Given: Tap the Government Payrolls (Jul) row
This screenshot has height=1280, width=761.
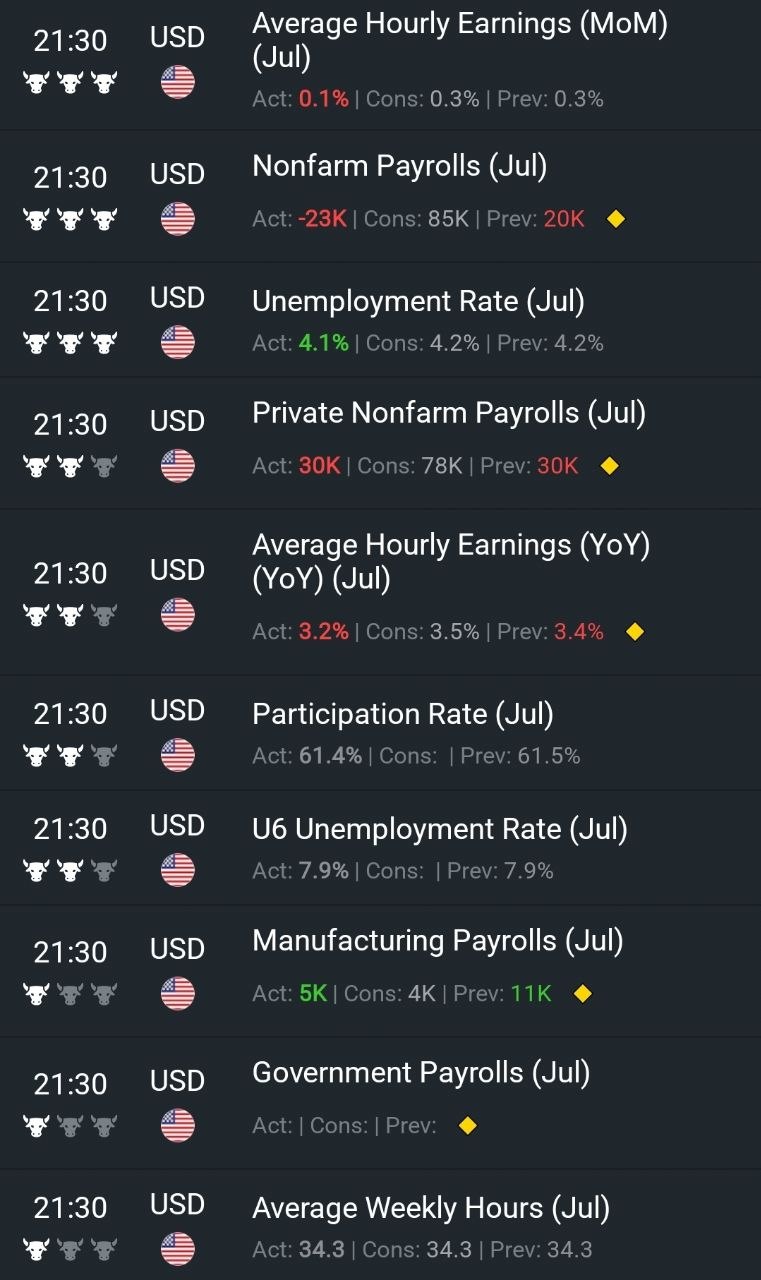Looking at the screenshot, I should tap(380, 1103).
